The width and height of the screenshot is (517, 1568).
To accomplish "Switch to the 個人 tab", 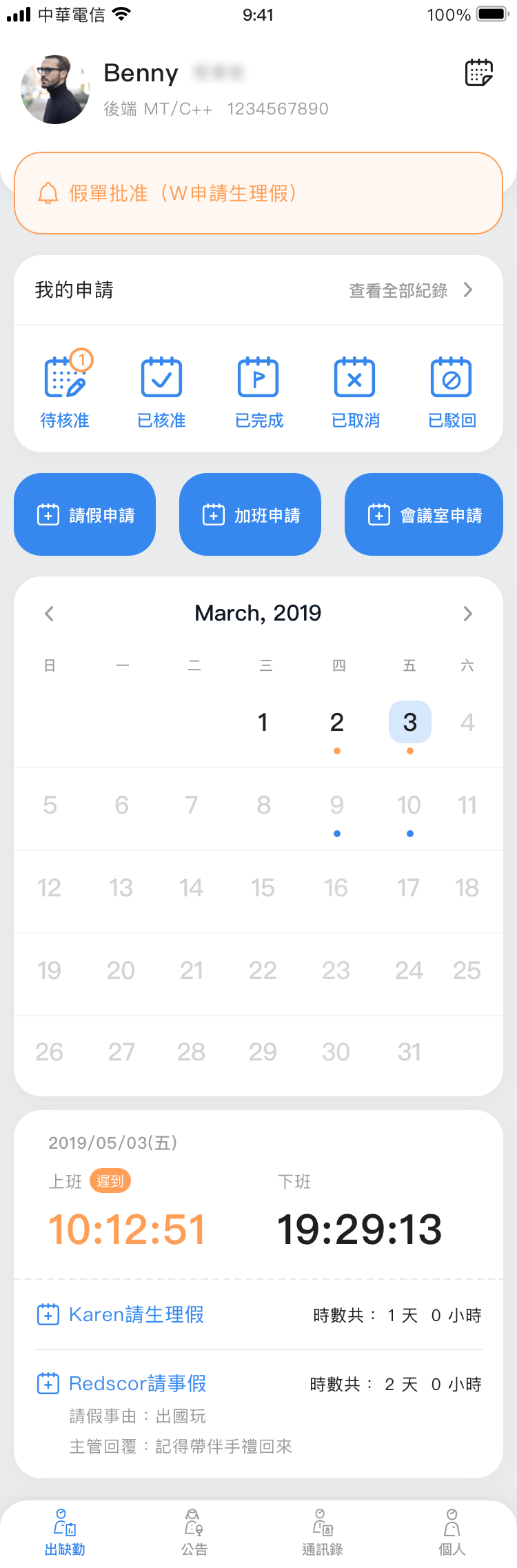I will pos(452,1531).
